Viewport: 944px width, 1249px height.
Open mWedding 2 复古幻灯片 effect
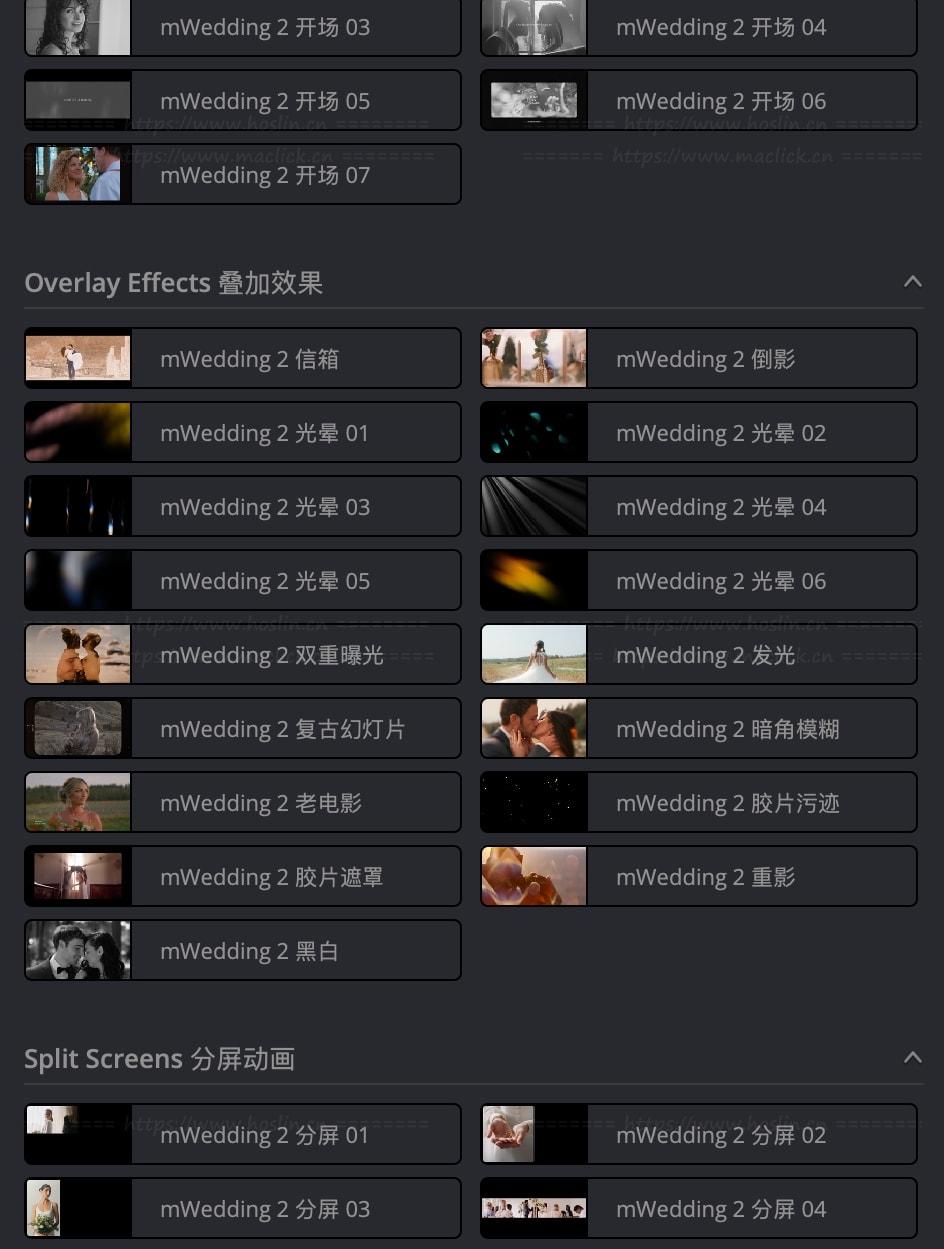[243, 729]
